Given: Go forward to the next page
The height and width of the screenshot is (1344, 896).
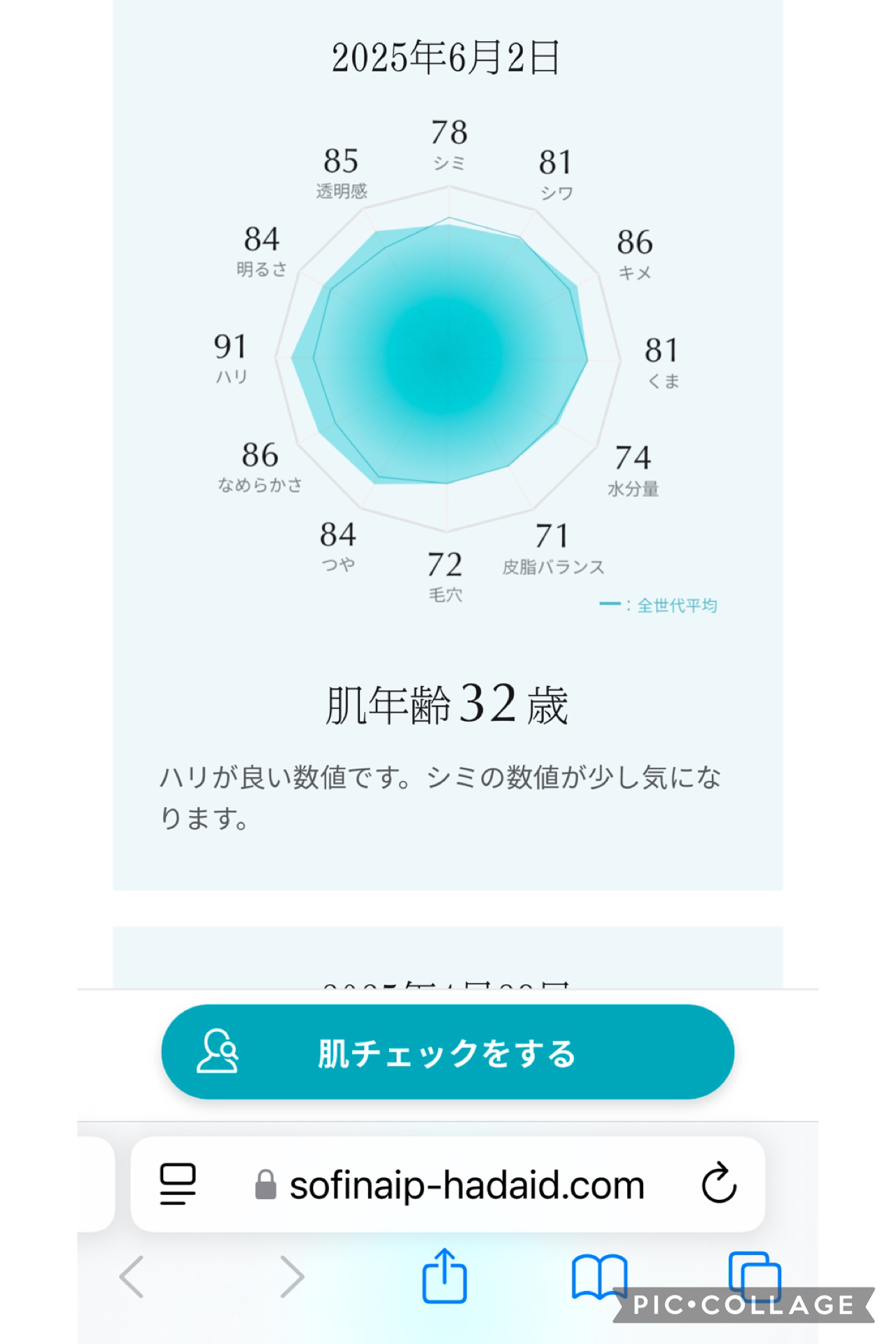Looking at the screenshot, I should click(291, 1276).
